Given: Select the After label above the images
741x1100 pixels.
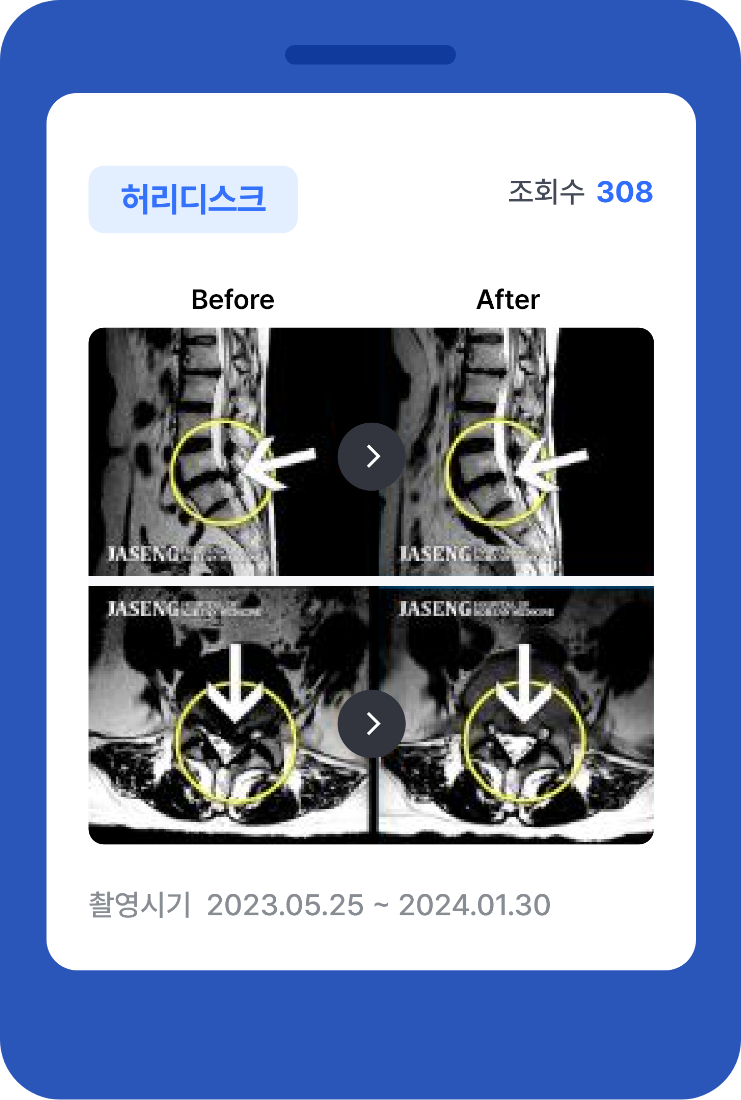Looking at the screenshot, I should tap(508, 299).
